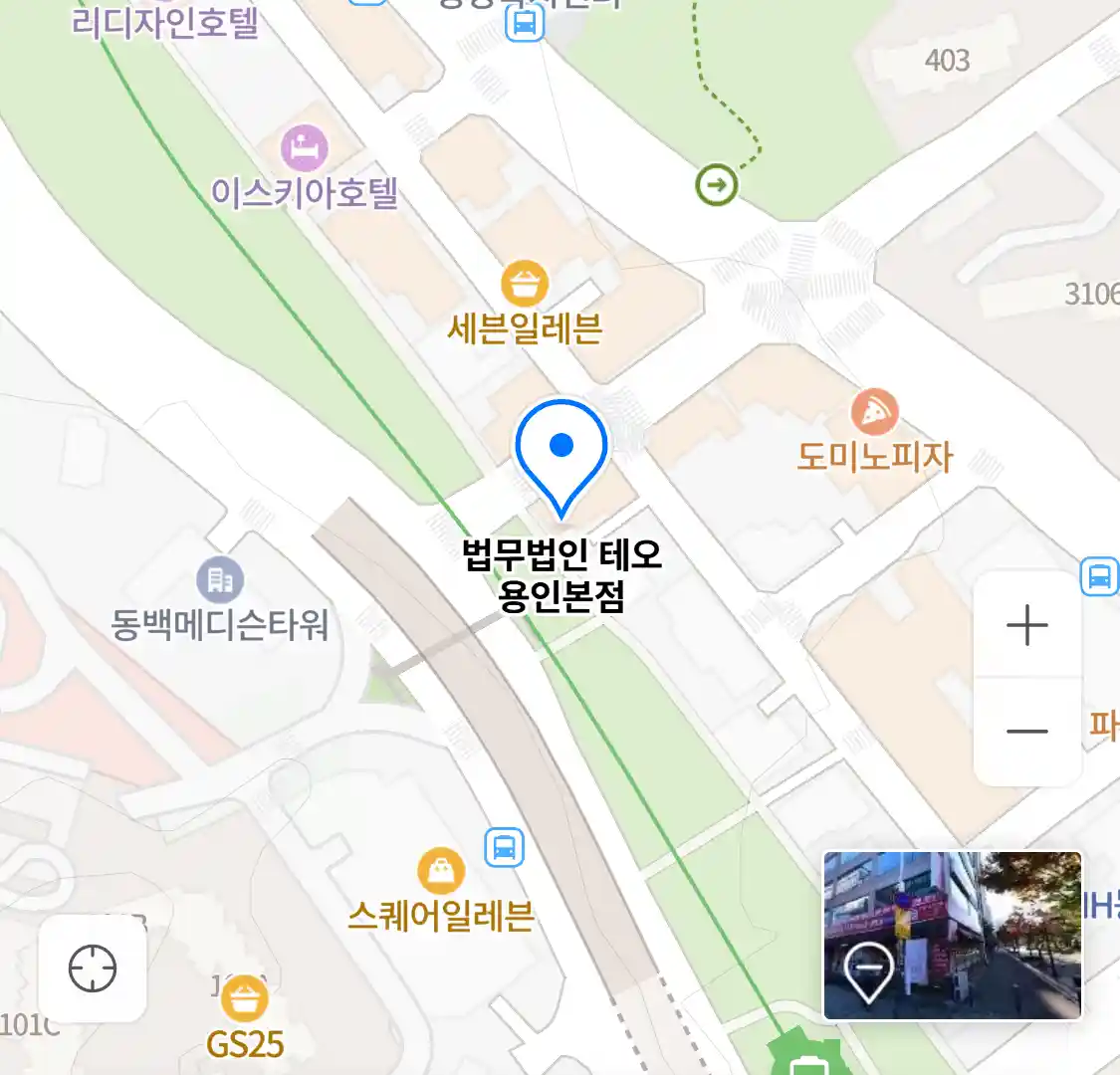Select the 세븐일레븐 store marker
1120x1075 pixels.
[525, 285]
